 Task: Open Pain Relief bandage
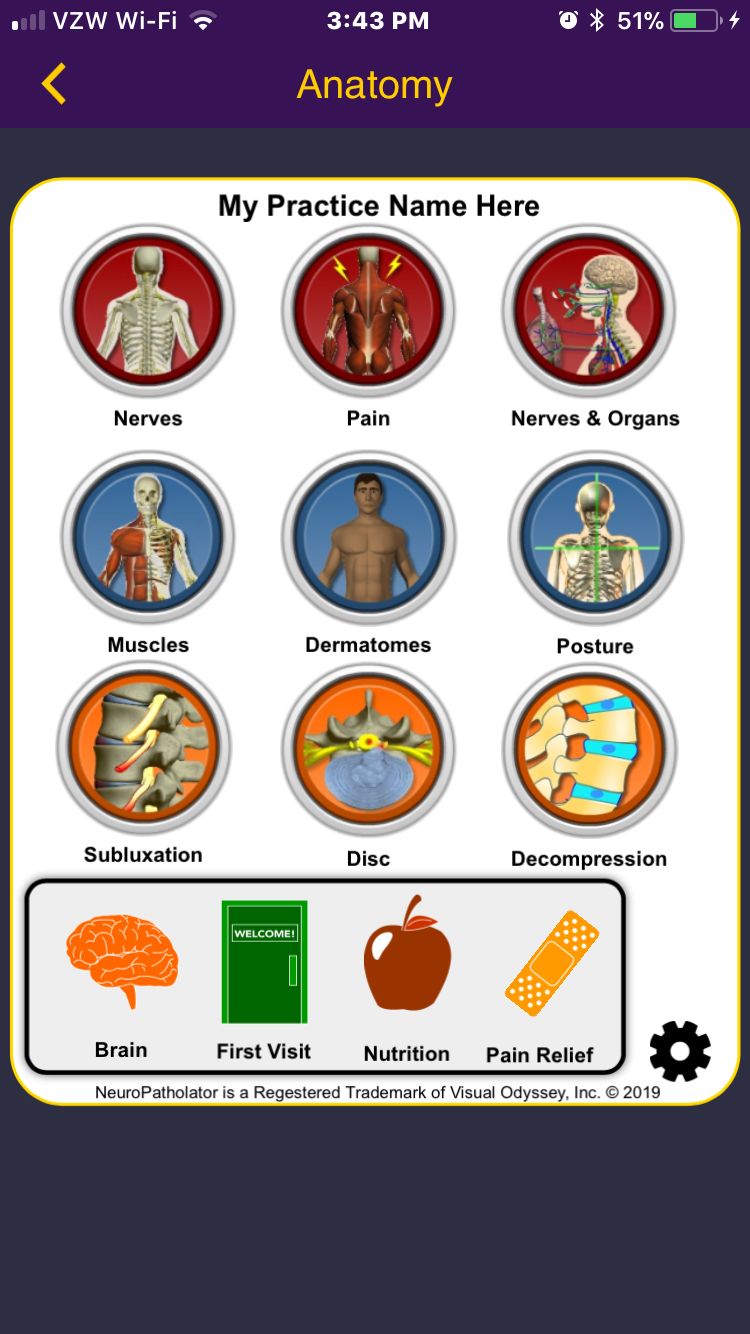click(550, 962)
